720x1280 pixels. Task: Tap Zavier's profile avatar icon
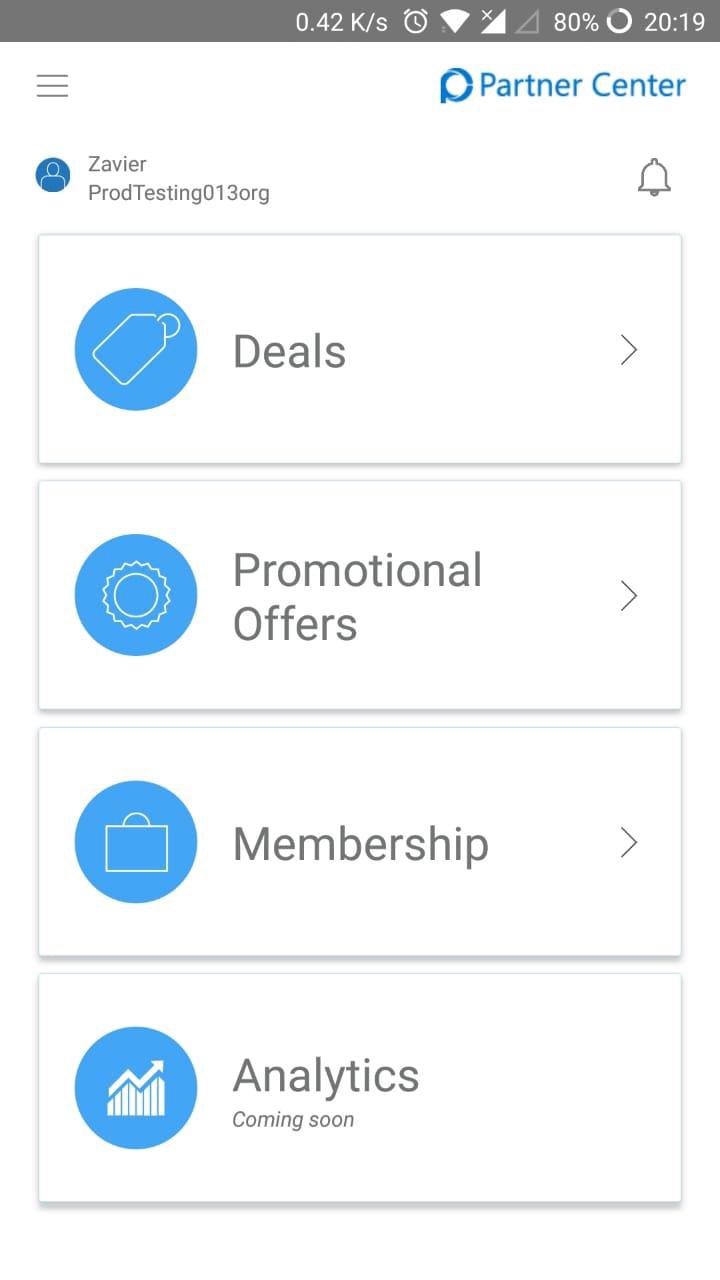tap(52, 174)
